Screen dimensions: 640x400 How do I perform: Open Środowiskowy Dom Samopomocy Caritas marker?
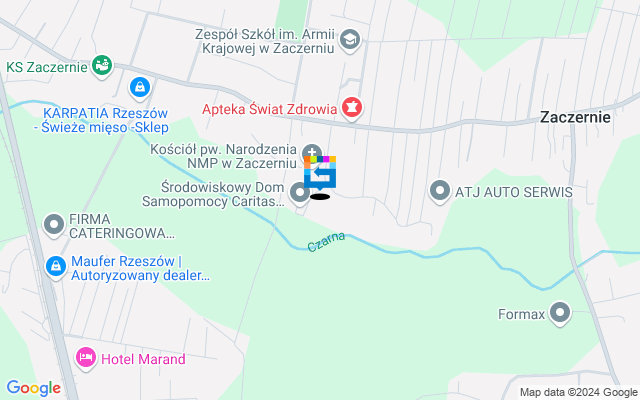click(x=299, y=191)
